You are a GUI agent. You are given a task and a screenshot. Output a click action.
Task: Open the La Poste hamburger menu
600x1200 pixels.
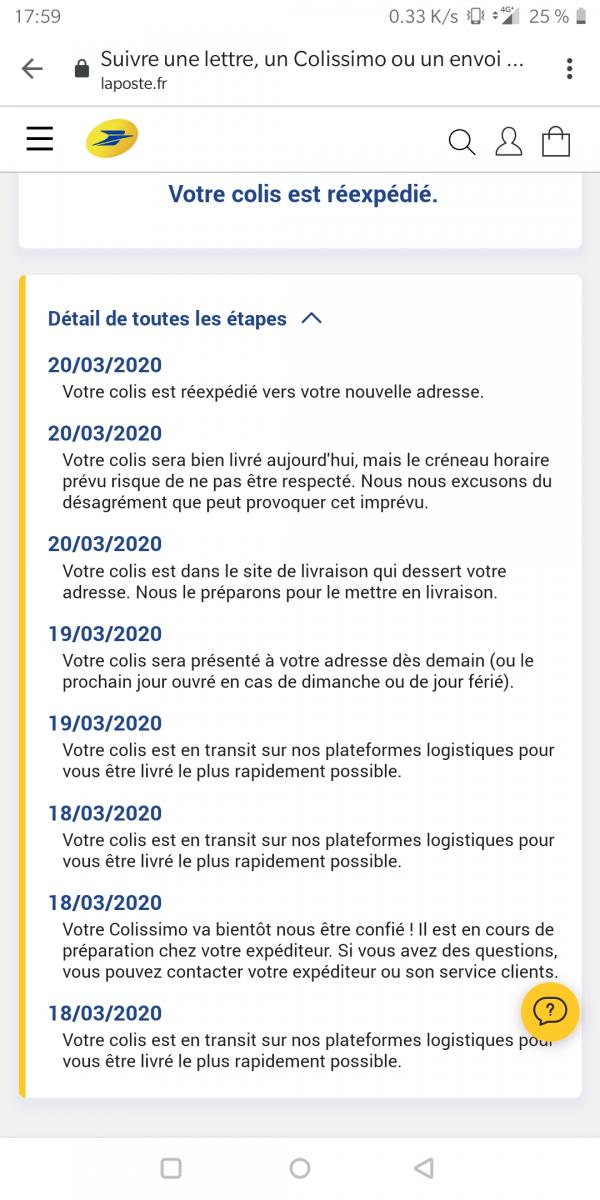tap(40, 140)
